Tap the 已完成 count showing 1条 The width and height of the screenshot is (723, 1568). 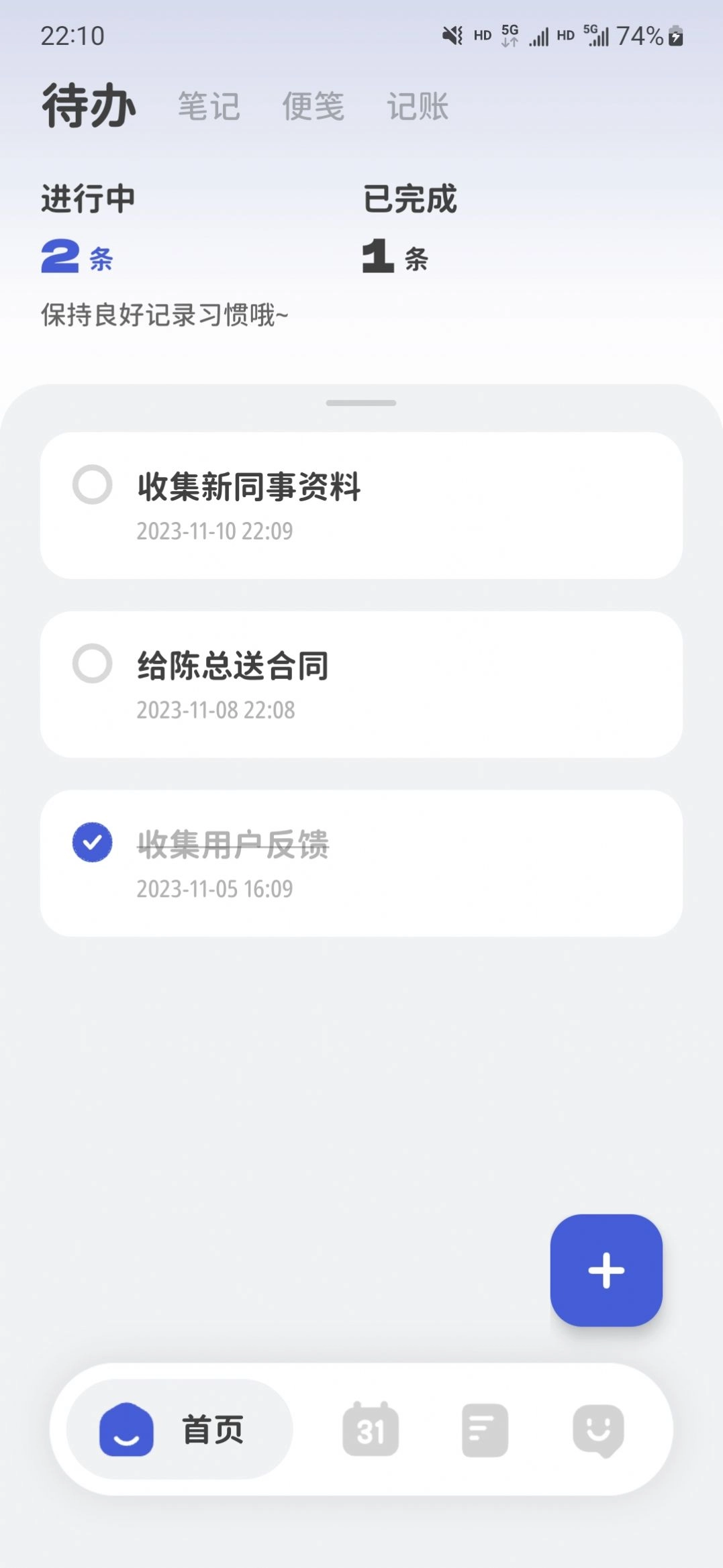395,256
